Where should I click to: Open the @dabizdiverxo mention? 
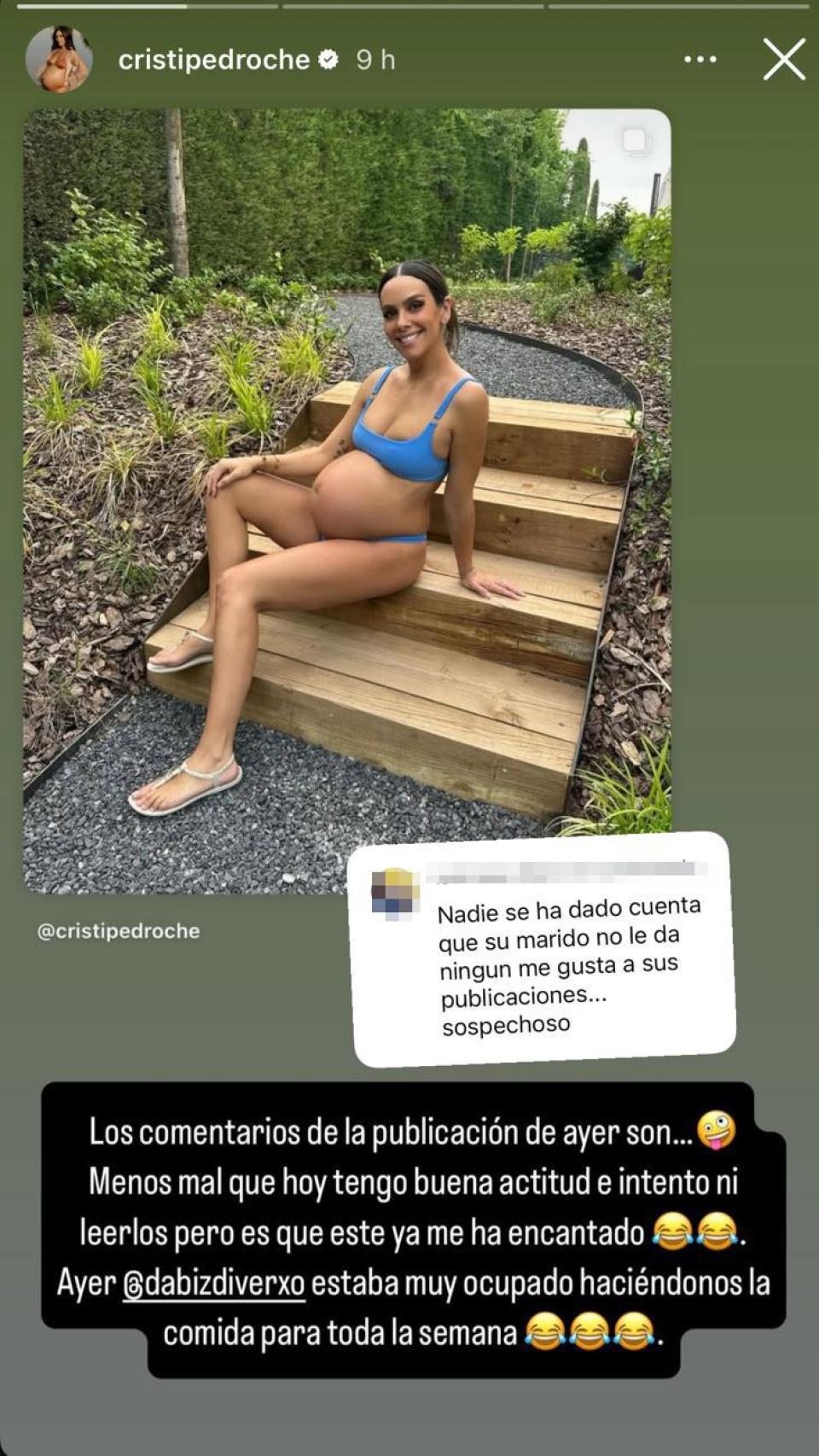[214, 1284]
